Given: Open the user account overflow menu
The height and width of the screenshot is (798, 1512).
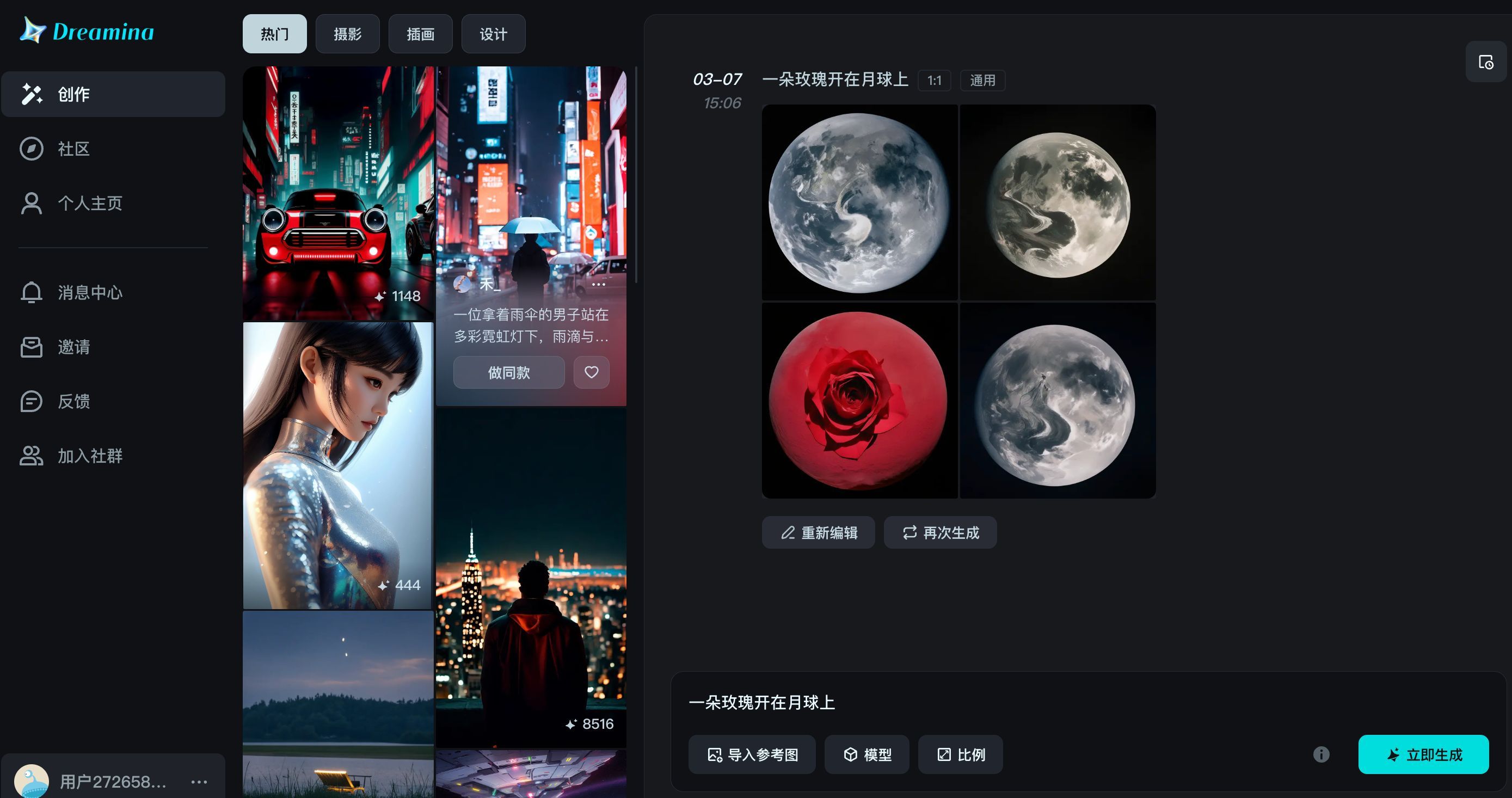Looking at the screenshot, I should click(x=199, y=782).
